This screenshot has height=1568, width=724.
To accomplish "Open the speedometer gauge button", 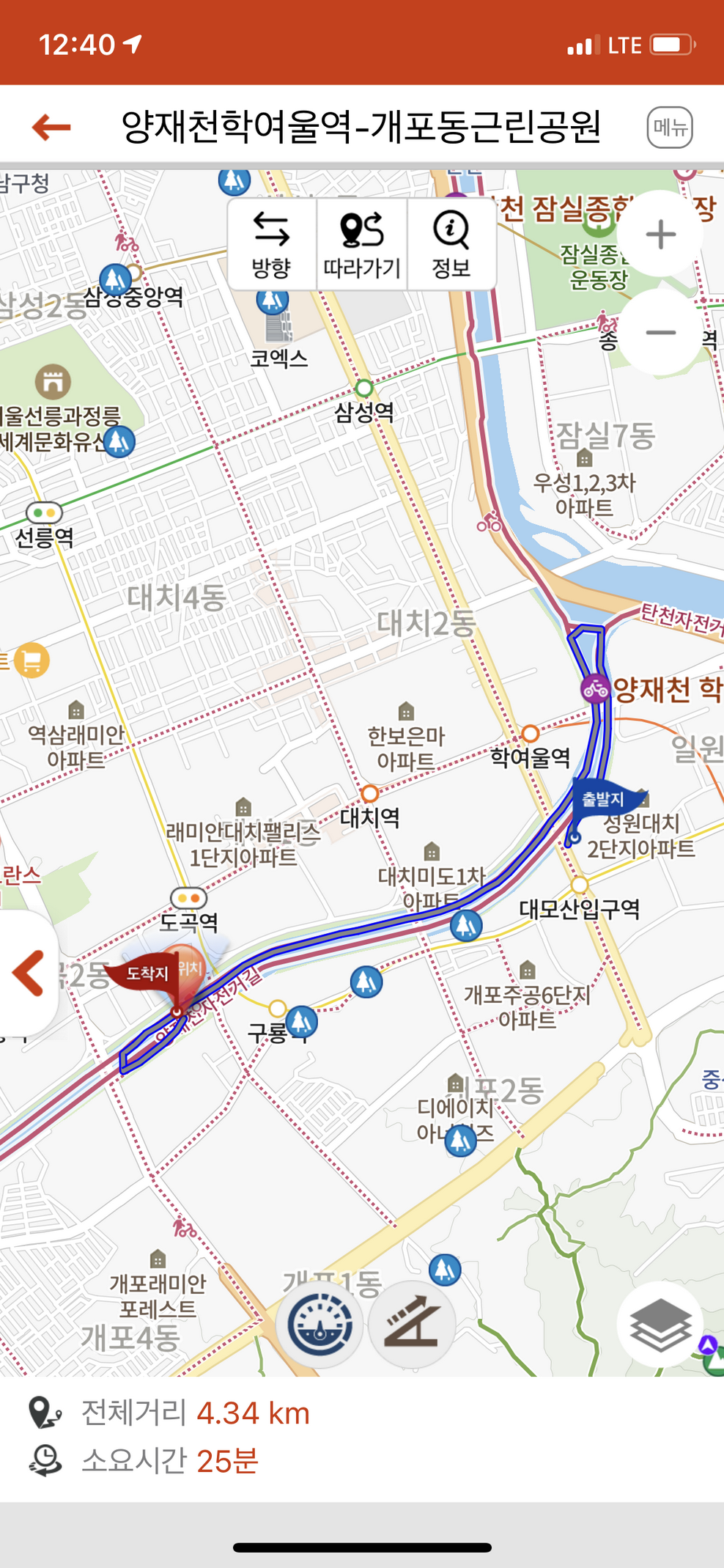I will 319,1325.
